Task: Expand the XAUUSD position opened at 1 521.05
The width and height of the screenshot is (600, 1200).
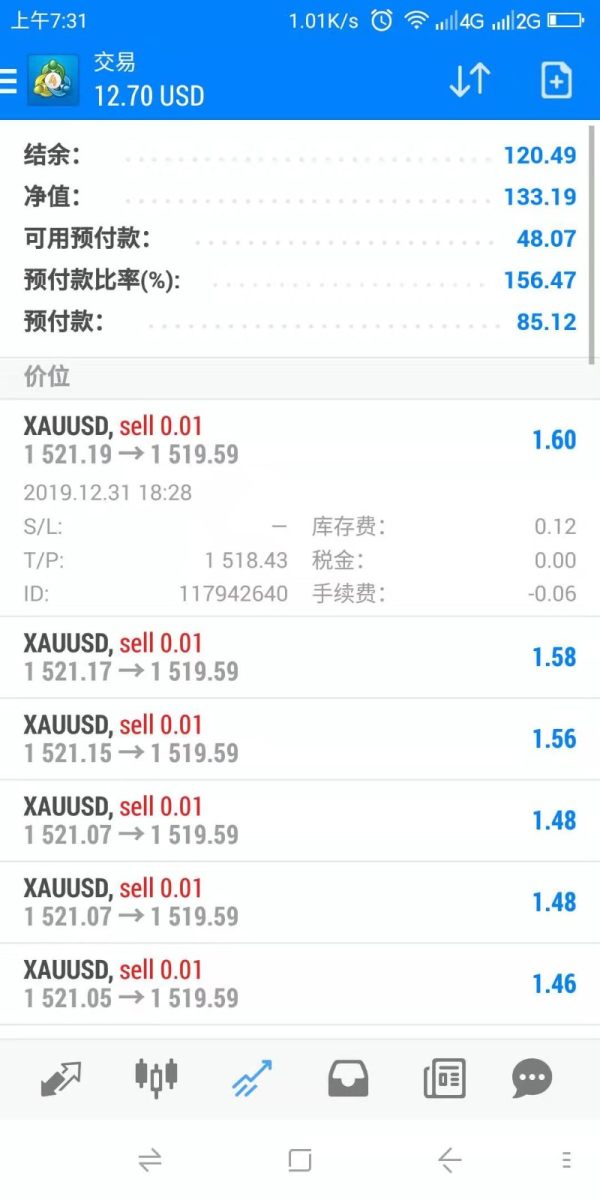Action: coord(300,984)
